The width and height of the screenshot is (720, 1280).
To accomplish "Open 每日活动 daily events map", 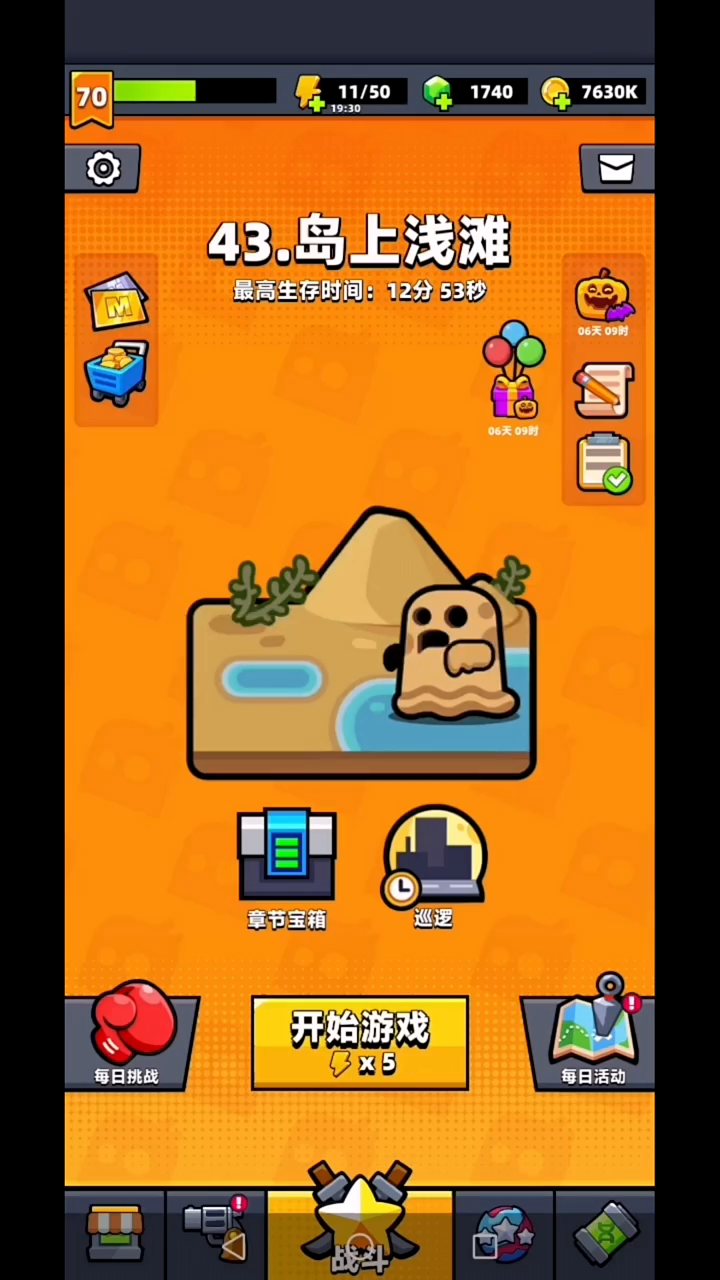I will point(590,1033).
